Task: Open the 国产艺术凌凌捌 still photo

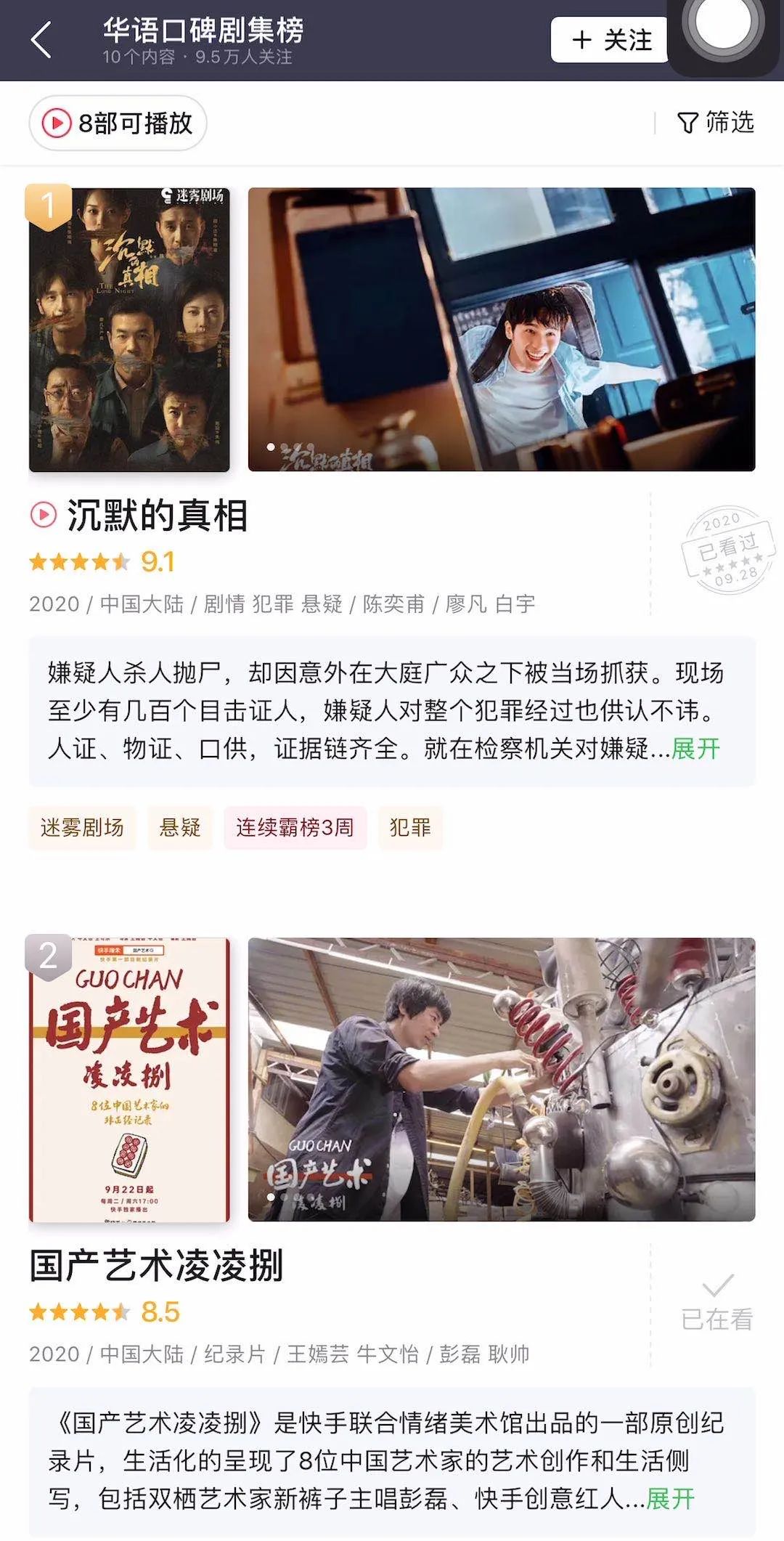Action: pos(502,1080)
